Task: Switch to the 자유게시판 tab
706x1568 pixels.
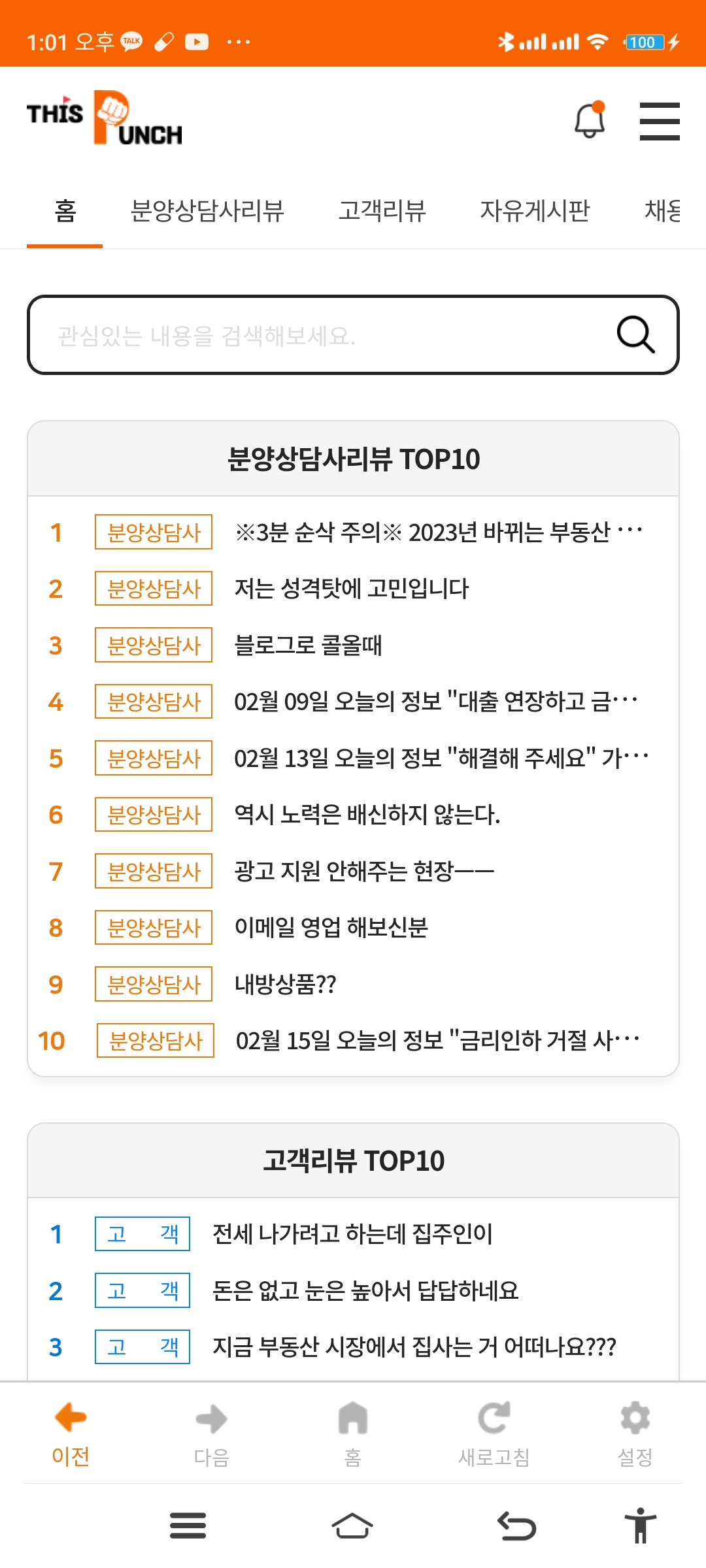Action: [535, 211]
